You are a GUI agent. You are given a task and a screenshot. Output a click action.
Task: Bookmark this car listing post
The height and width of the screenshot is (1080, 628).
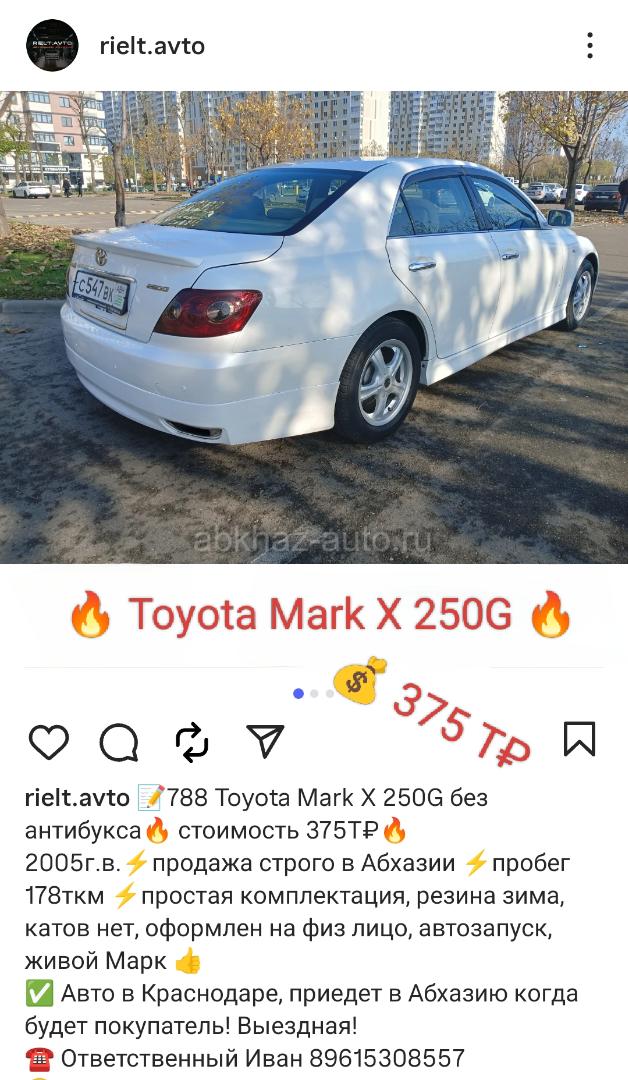[579, 739]
